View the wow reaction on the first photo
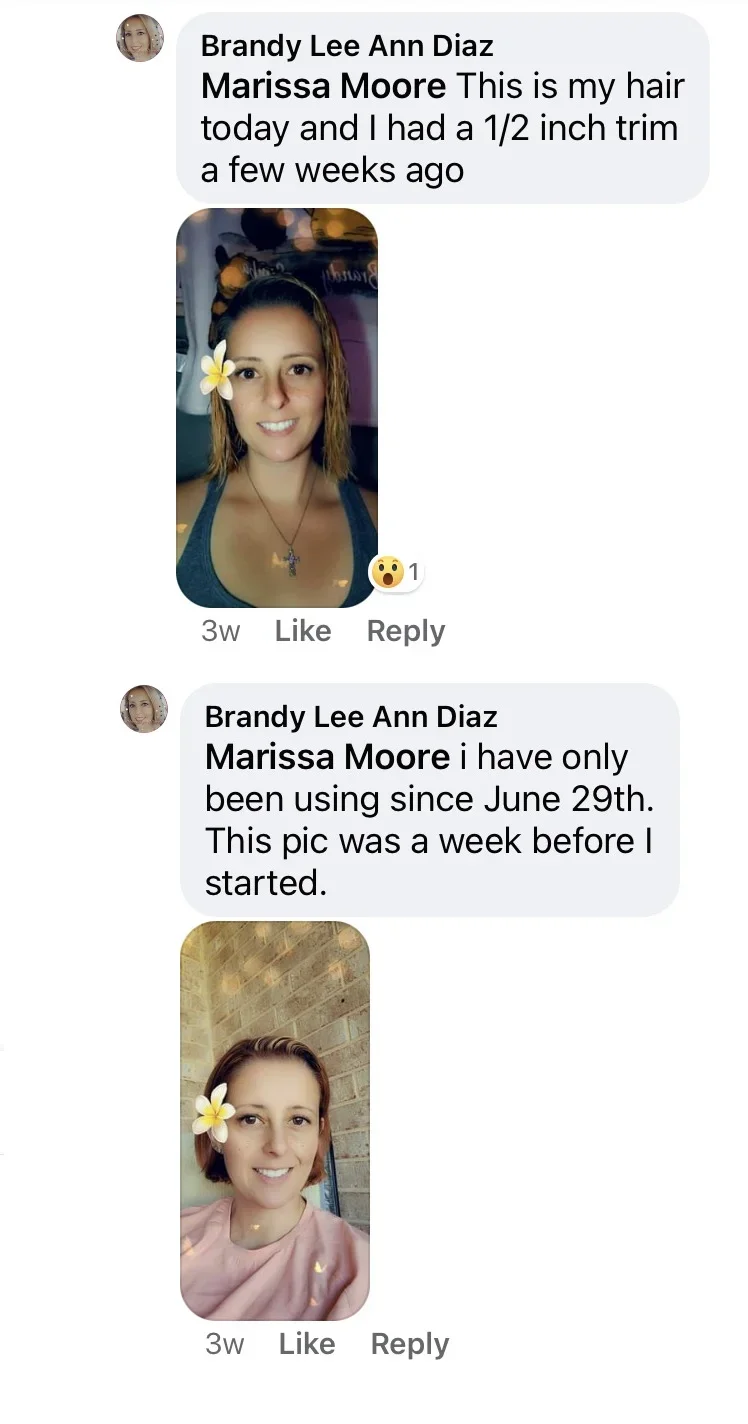This screenshot has width=748, height=1424. click(397, 572)
